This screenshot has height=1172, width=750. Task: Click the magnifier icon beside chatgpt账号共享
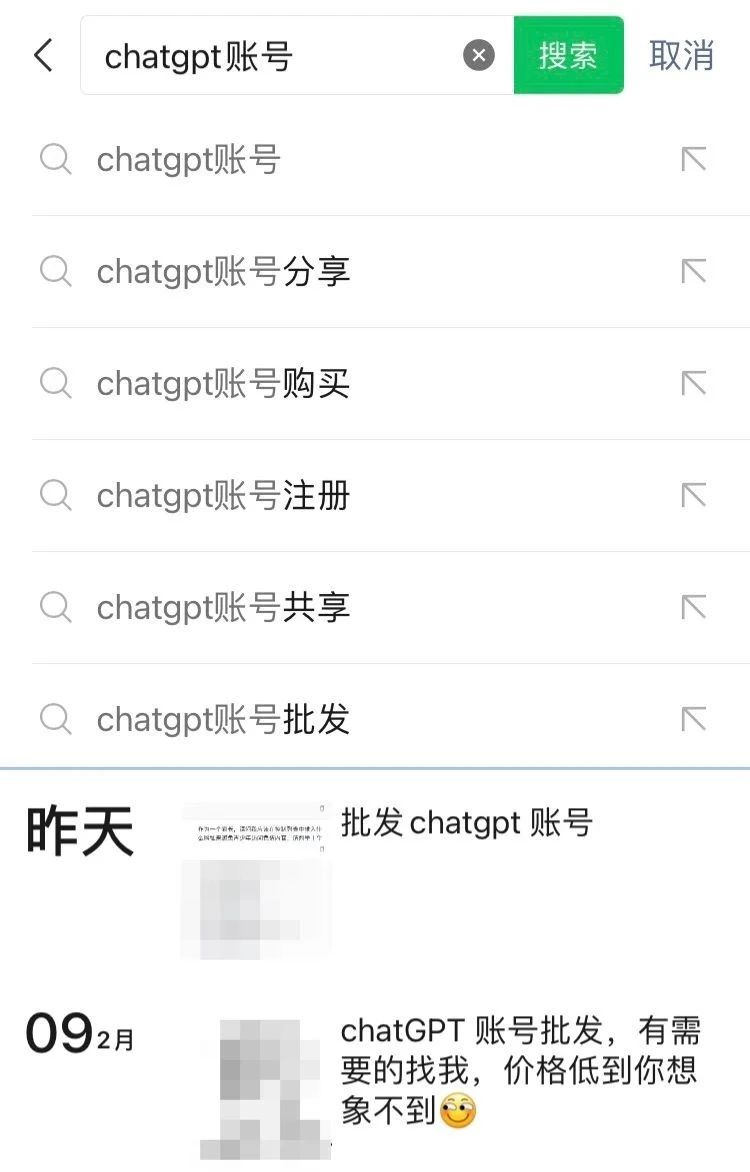[55, 608]
